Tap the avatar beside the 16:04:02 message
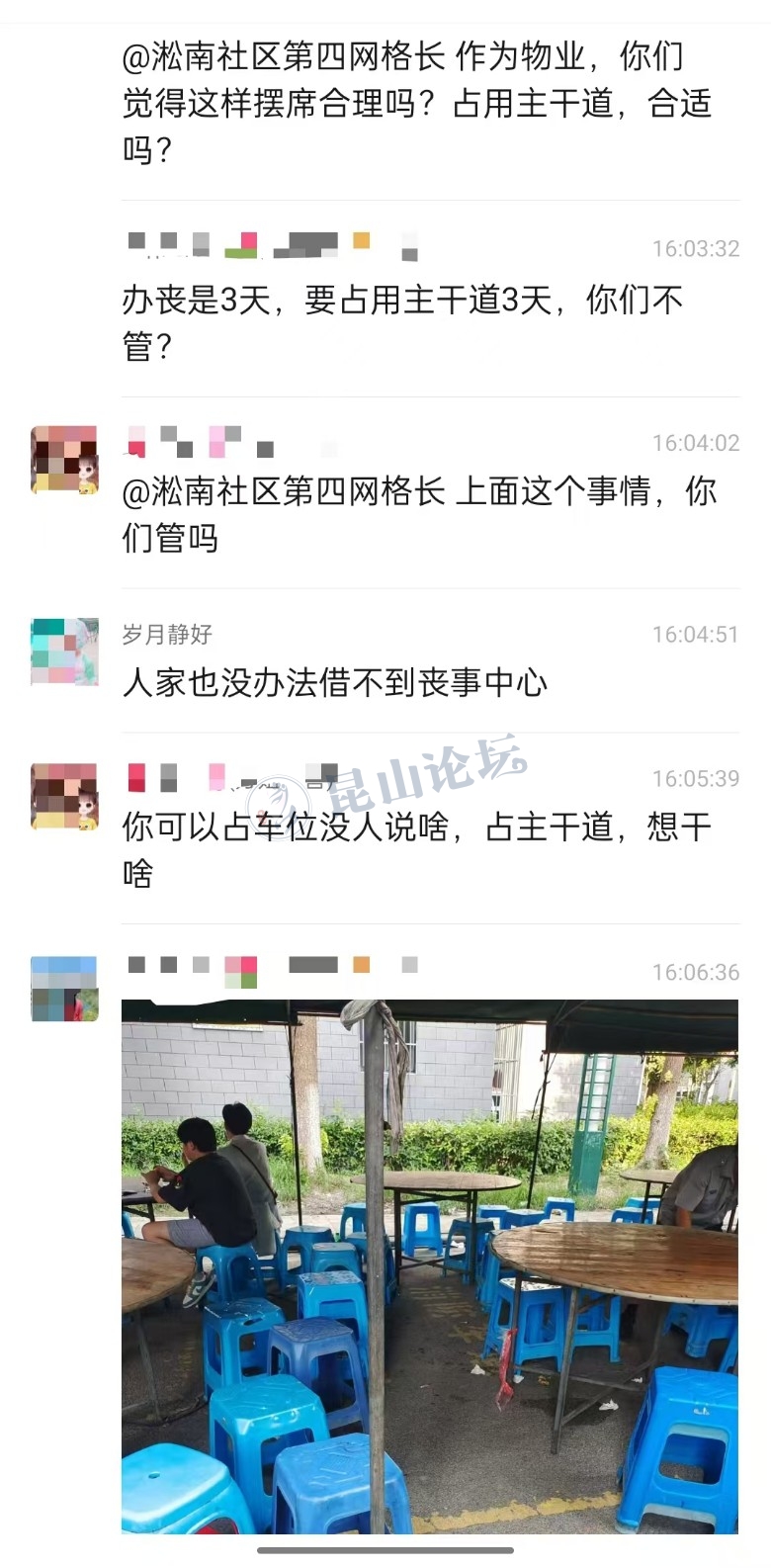 (64, 460)
